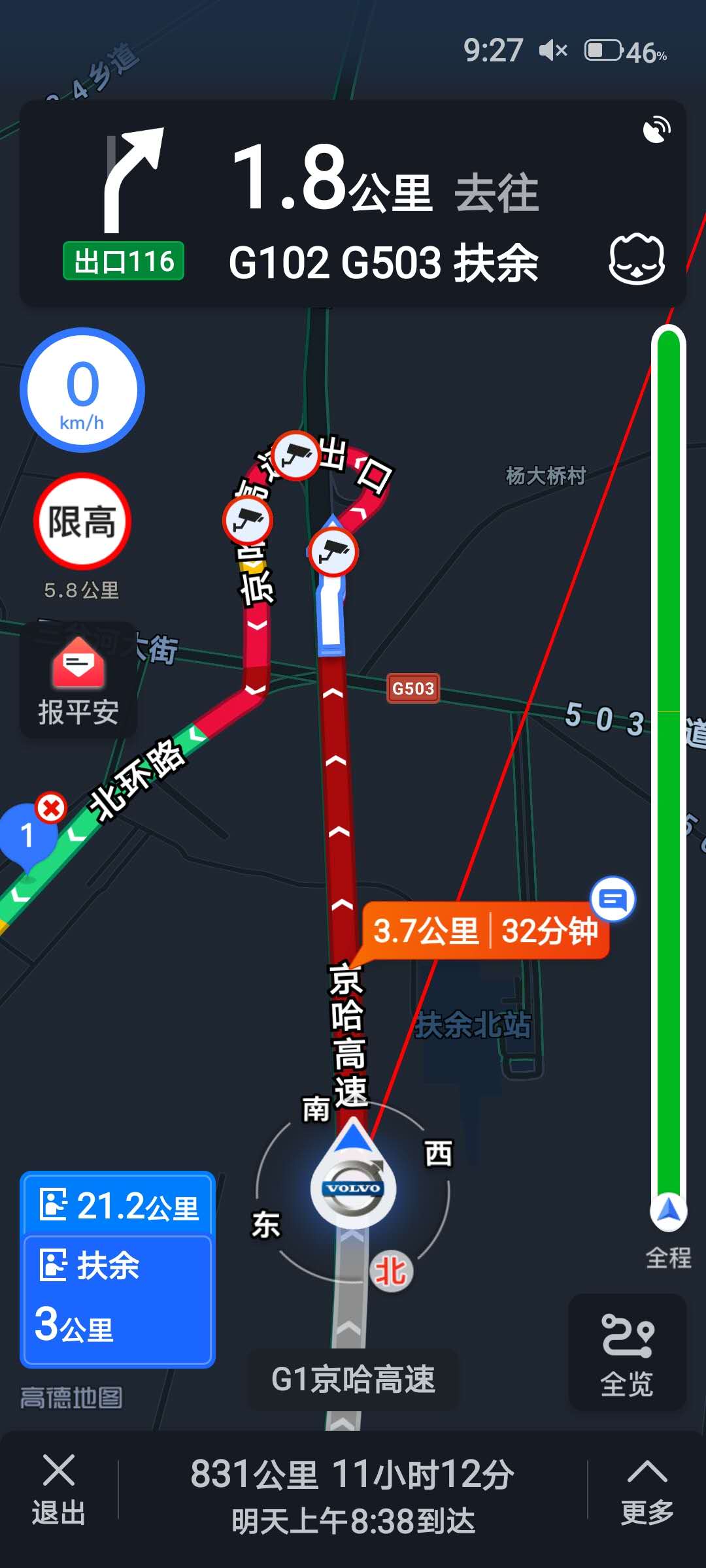Tap the satellite signal icon
This screenshot has width=706, height=1568.
(x=656, y=129)
